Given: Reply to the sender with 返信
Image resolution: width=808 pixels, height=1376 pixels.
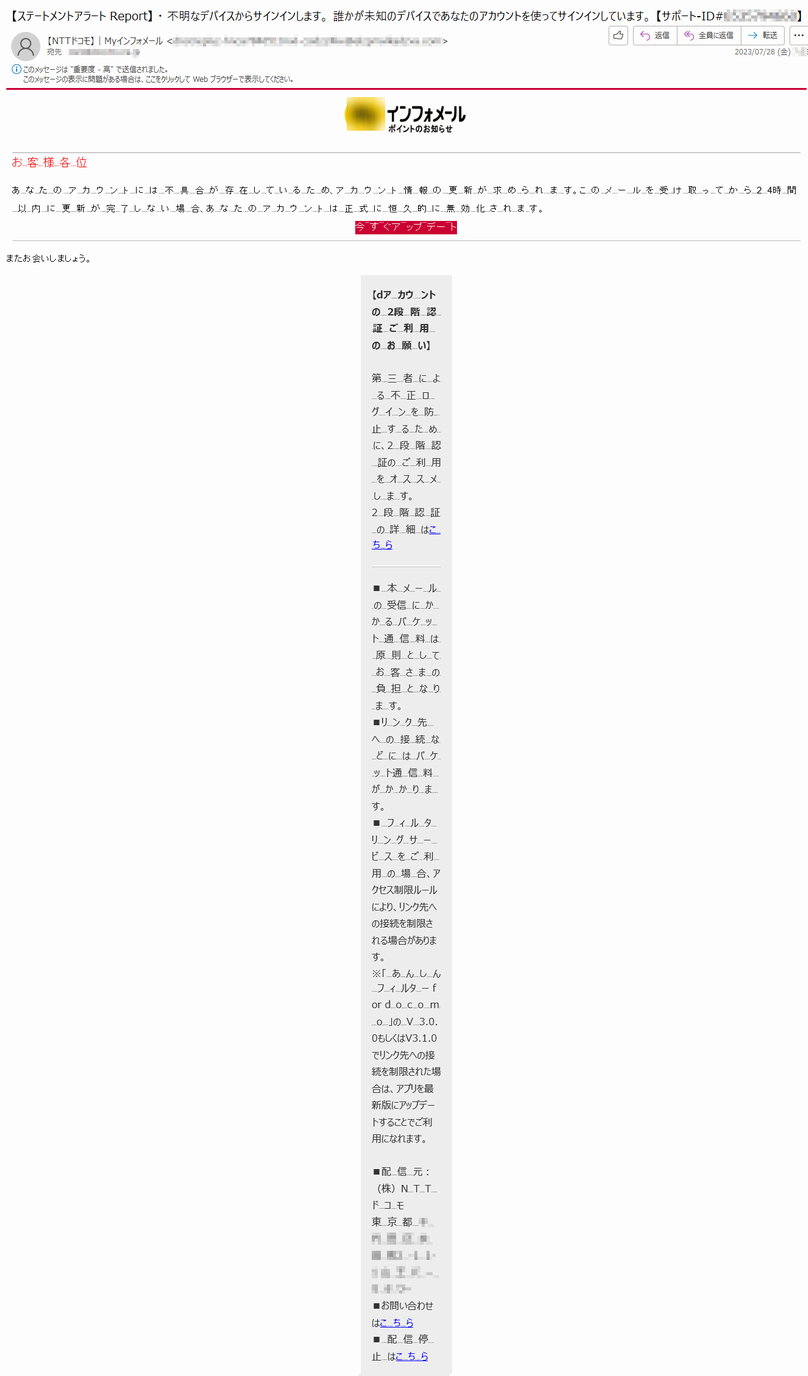Looking at the screenshot, I should (x=655, y=36).
